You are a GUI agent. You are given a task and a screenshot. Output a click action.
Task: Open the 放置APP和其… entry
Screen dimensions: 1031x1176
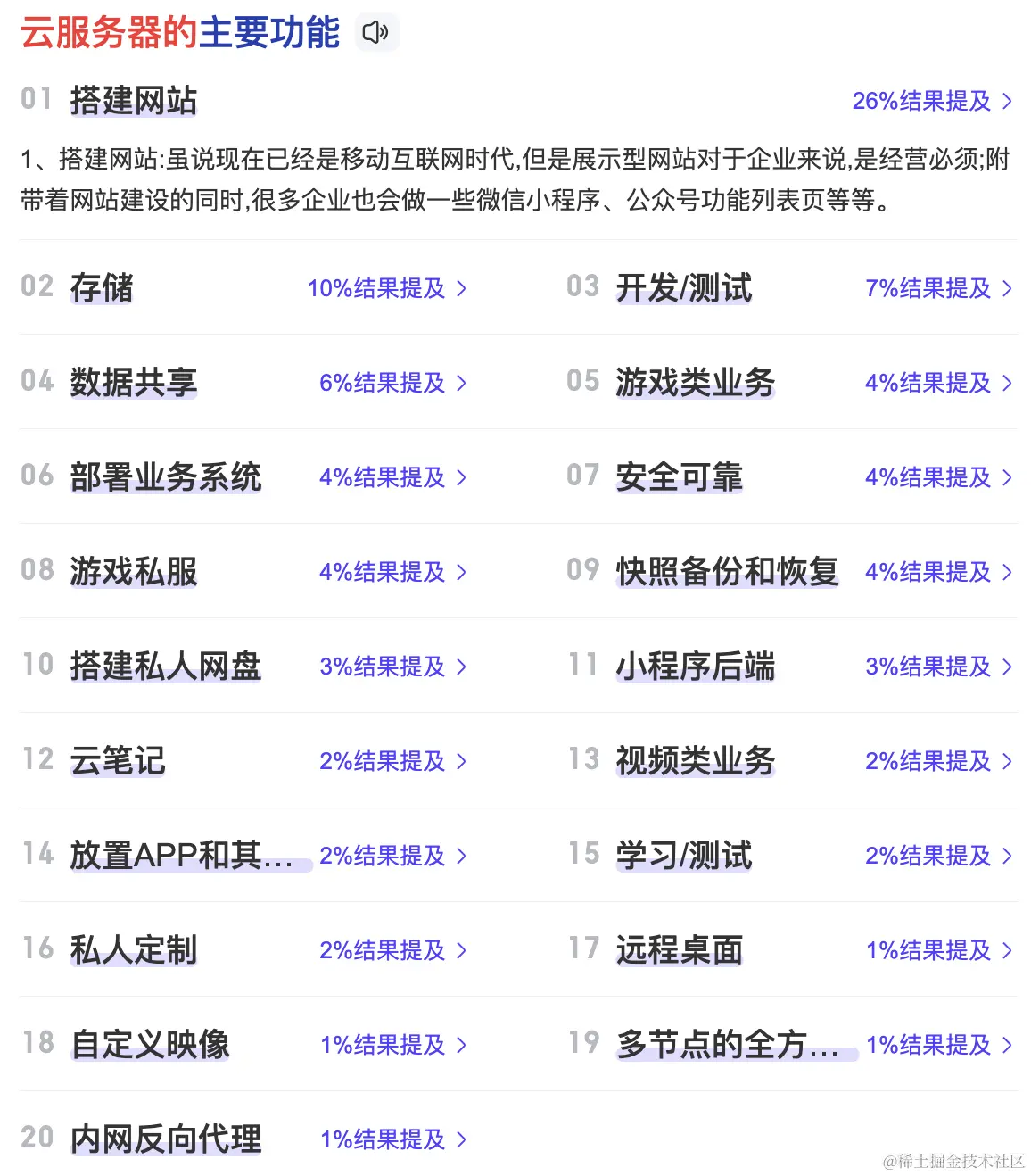pyautogui.click(x=182, y=855)
